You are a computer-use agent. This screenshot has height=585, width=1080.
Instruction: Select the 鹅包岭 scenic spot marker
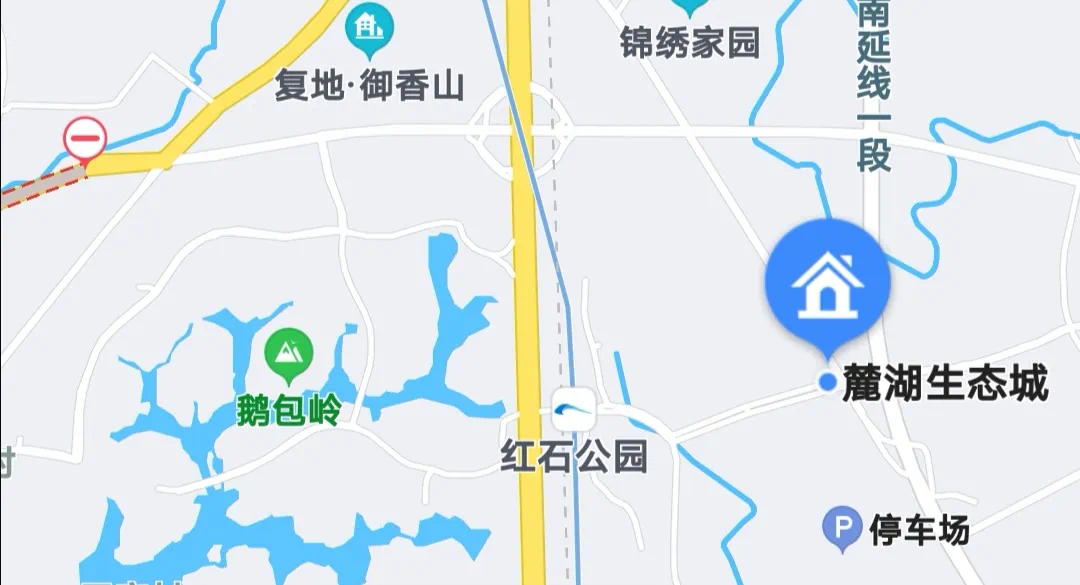point(289,354)
